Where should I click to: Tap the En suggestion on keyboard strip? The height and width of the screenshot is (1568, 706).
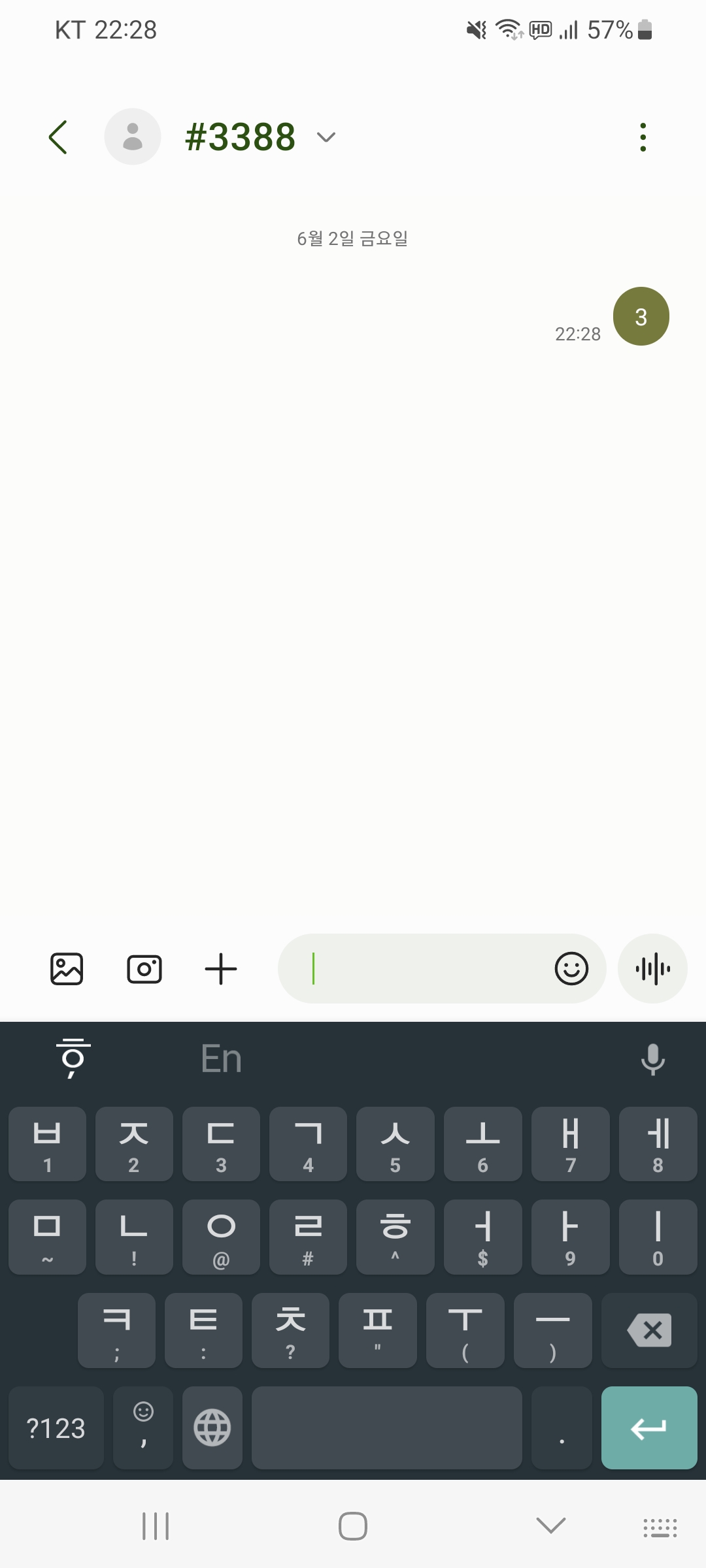pos(222,1058)
